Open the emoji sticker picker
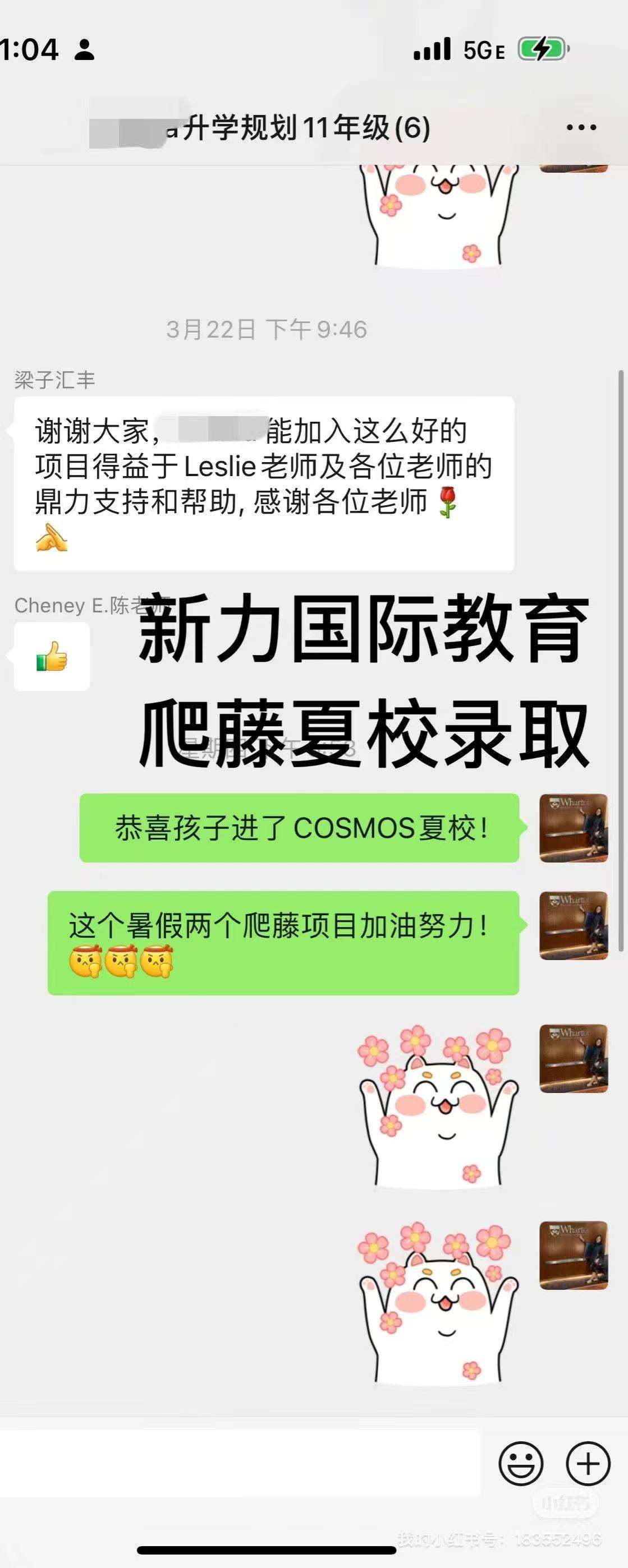 [x=521, y=1463]
